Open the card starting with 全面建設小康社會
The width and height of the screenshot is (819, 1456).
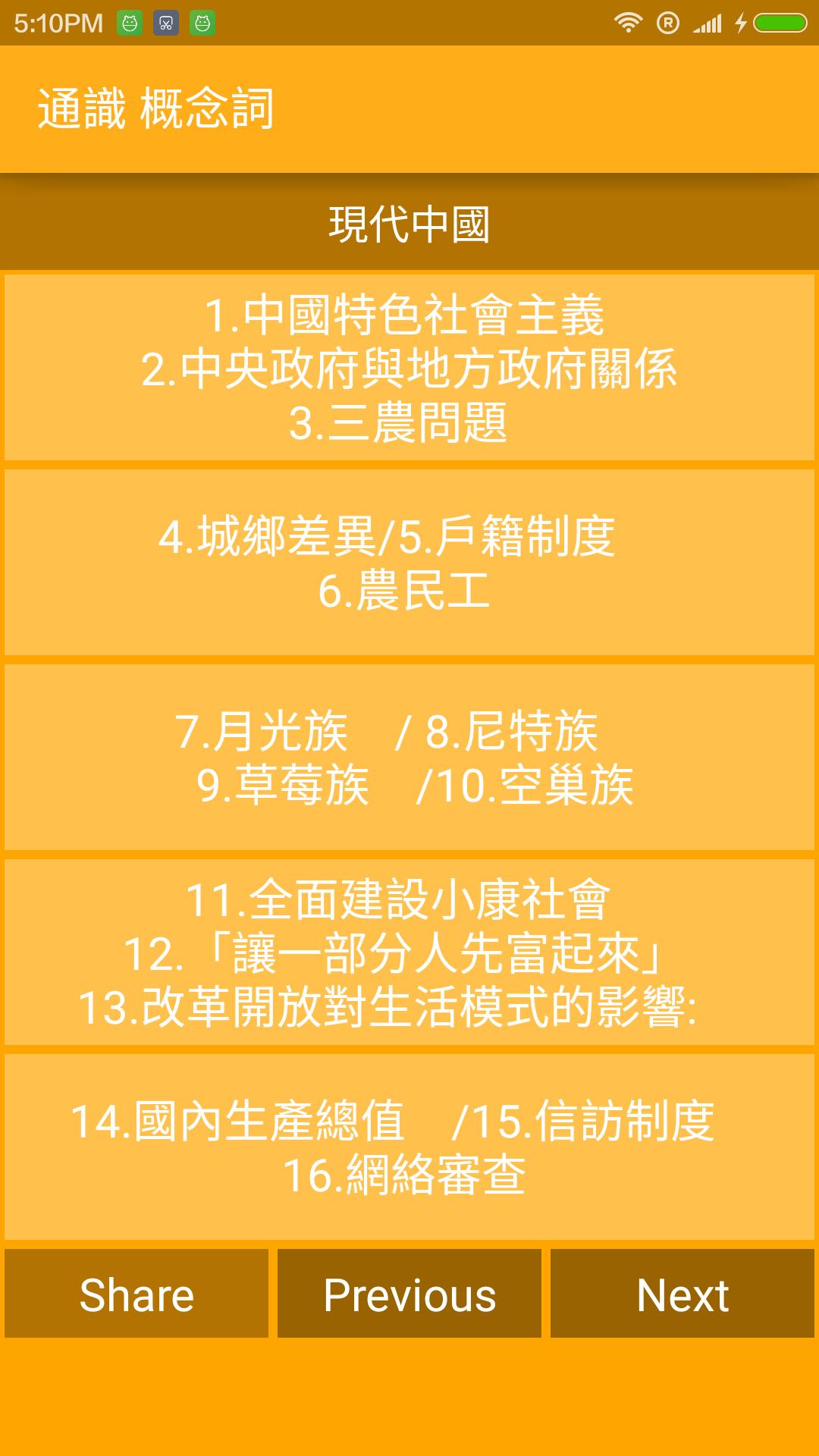(409, 952)
